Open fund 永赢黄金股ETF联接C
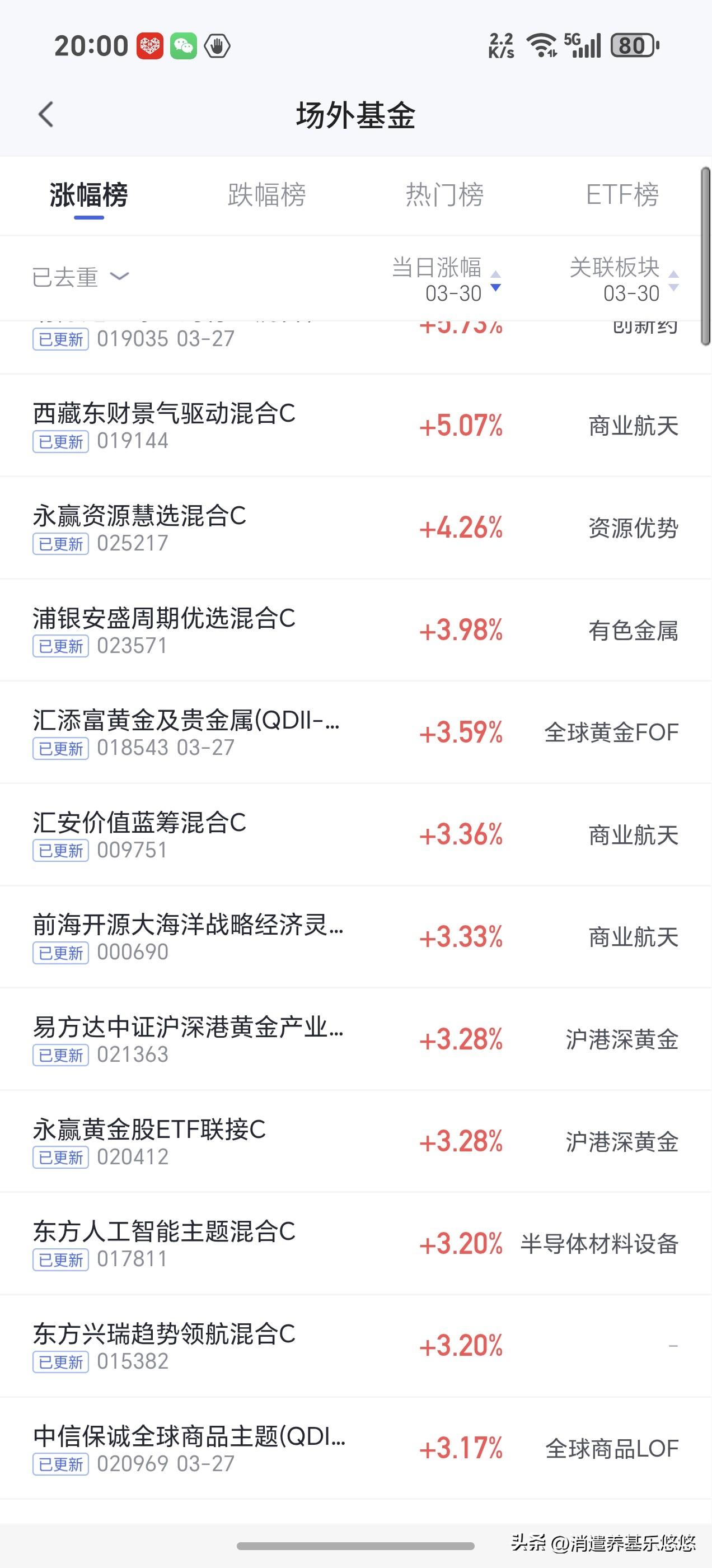This screenshot has height=1568, width=712. pyautogui.click(x=356, y=1141)
